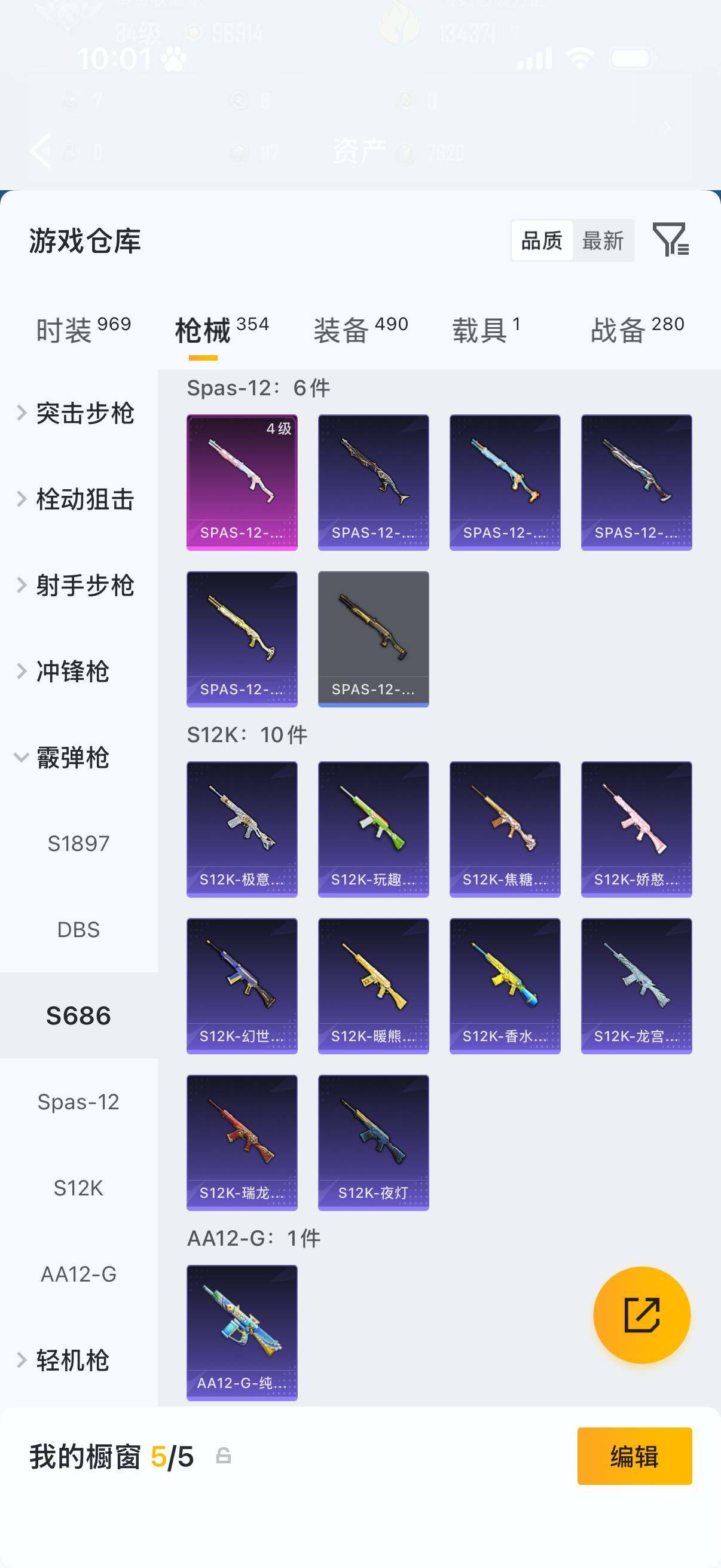Go back with the top-left arrow
Screen dimensions: 721x1568
tap(41, 150)
